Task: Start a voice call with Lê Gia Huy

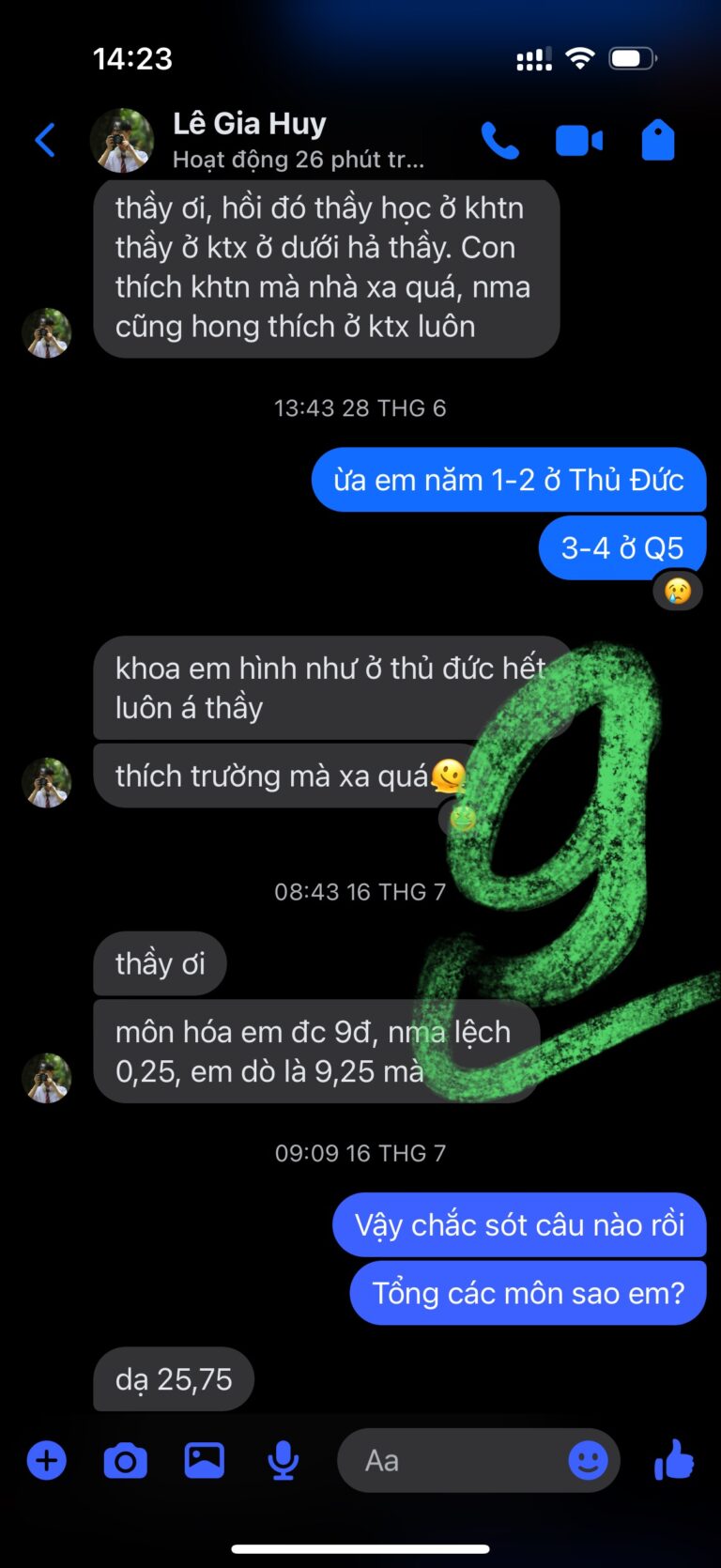Action: [499, 141]
